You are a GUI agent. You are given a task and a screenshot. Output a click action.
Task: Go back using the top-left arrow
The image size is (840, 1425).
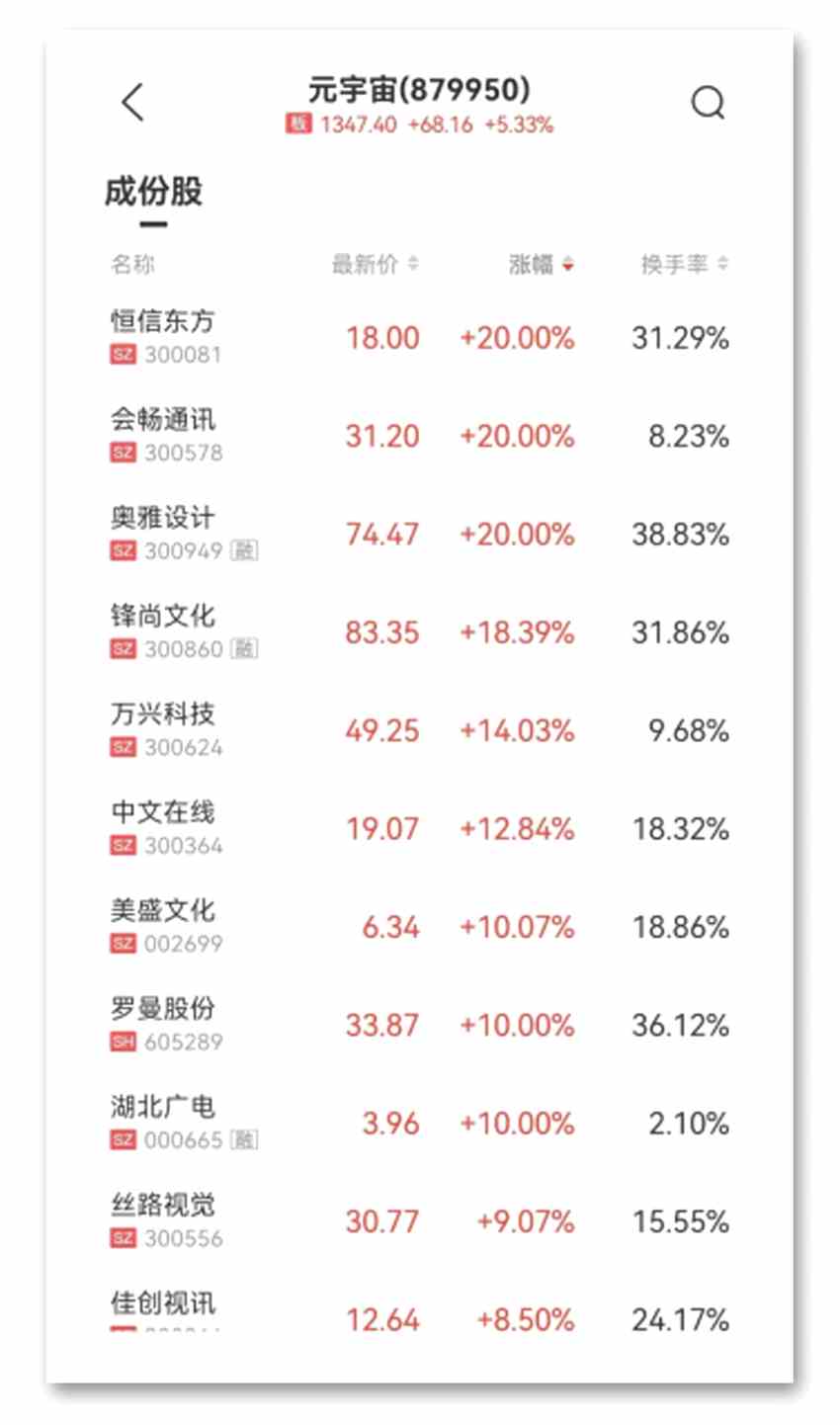click(132, 102)
